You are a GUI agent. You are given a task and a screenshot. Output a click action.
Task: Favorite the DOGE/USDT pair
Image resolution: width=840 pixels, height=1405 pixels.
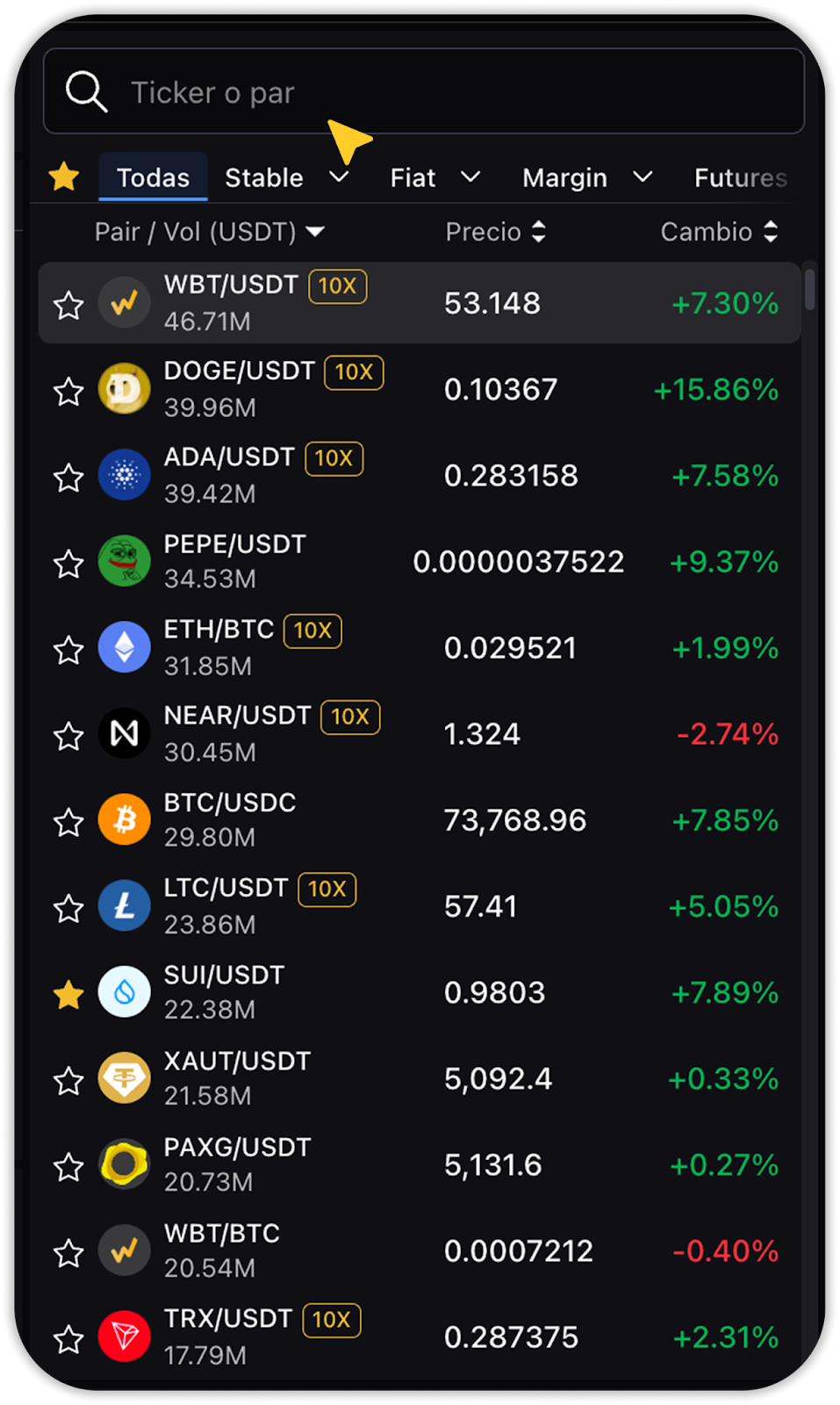68,391
